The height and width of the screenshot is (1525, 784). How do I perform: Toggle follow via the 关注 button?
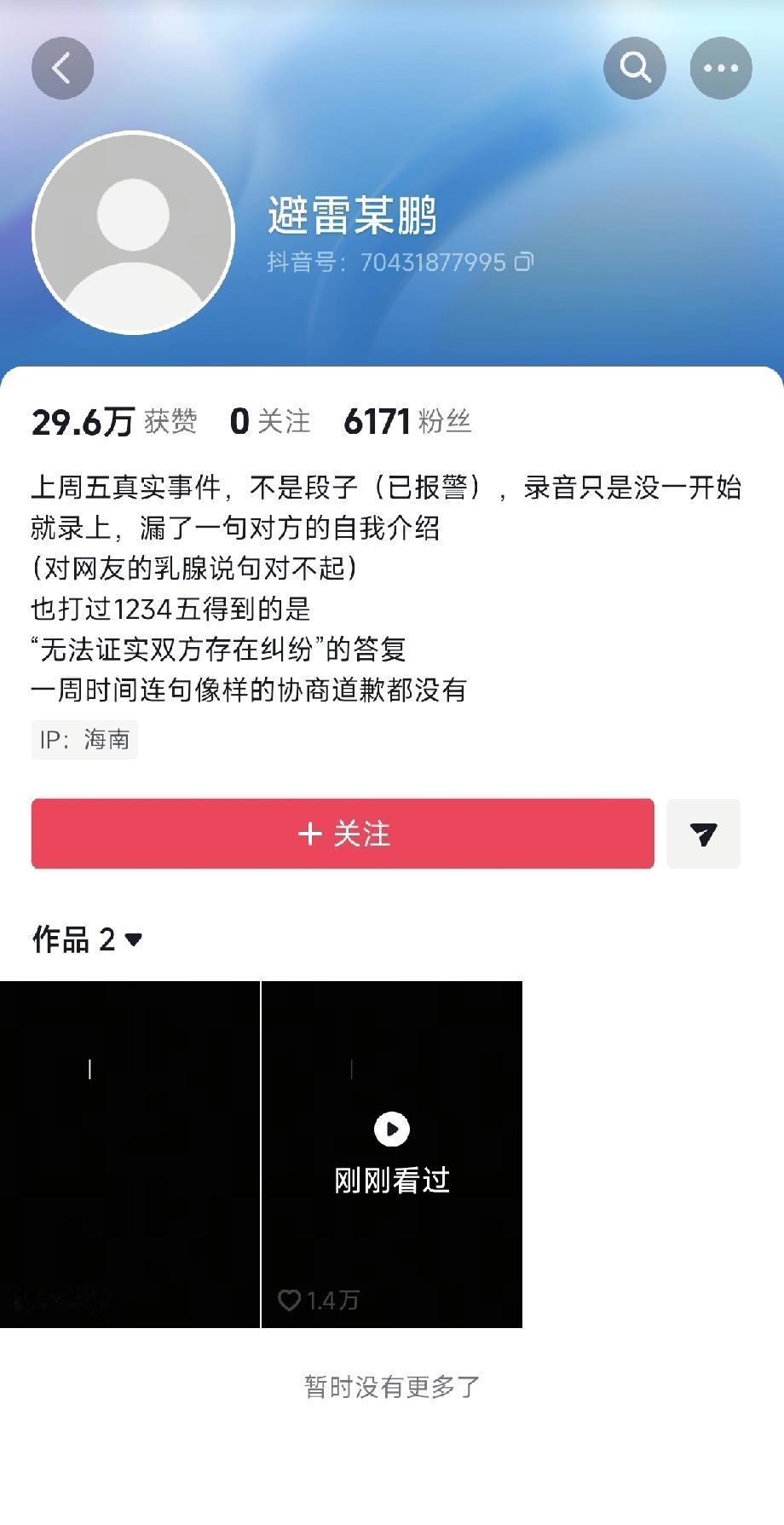[x=342, y=834]
